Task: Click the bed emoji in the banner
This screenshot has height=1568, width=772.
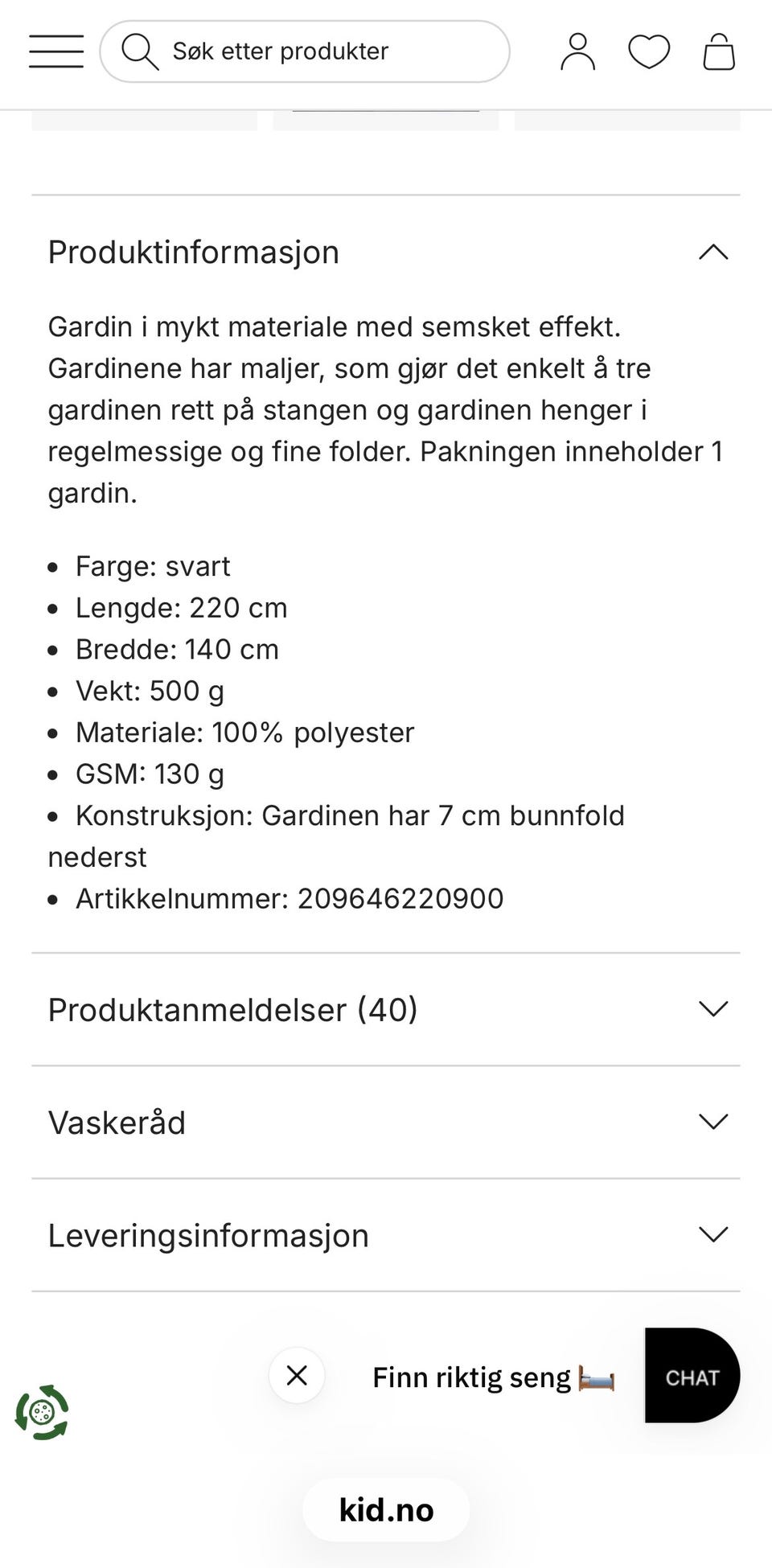Action: pyautogui.click(x=595, y=1377)
